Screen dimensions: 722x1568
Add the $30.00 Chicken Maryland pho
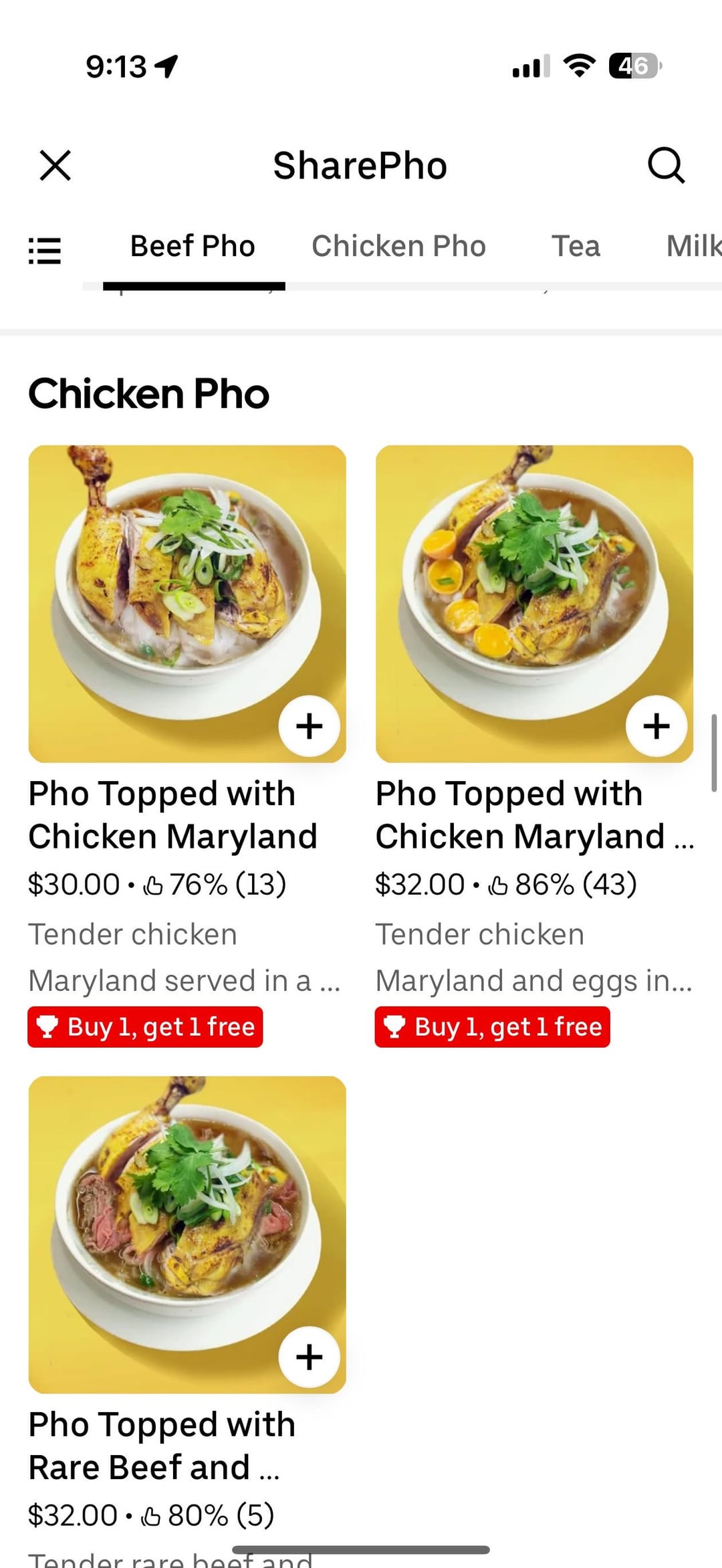[309, 726]
